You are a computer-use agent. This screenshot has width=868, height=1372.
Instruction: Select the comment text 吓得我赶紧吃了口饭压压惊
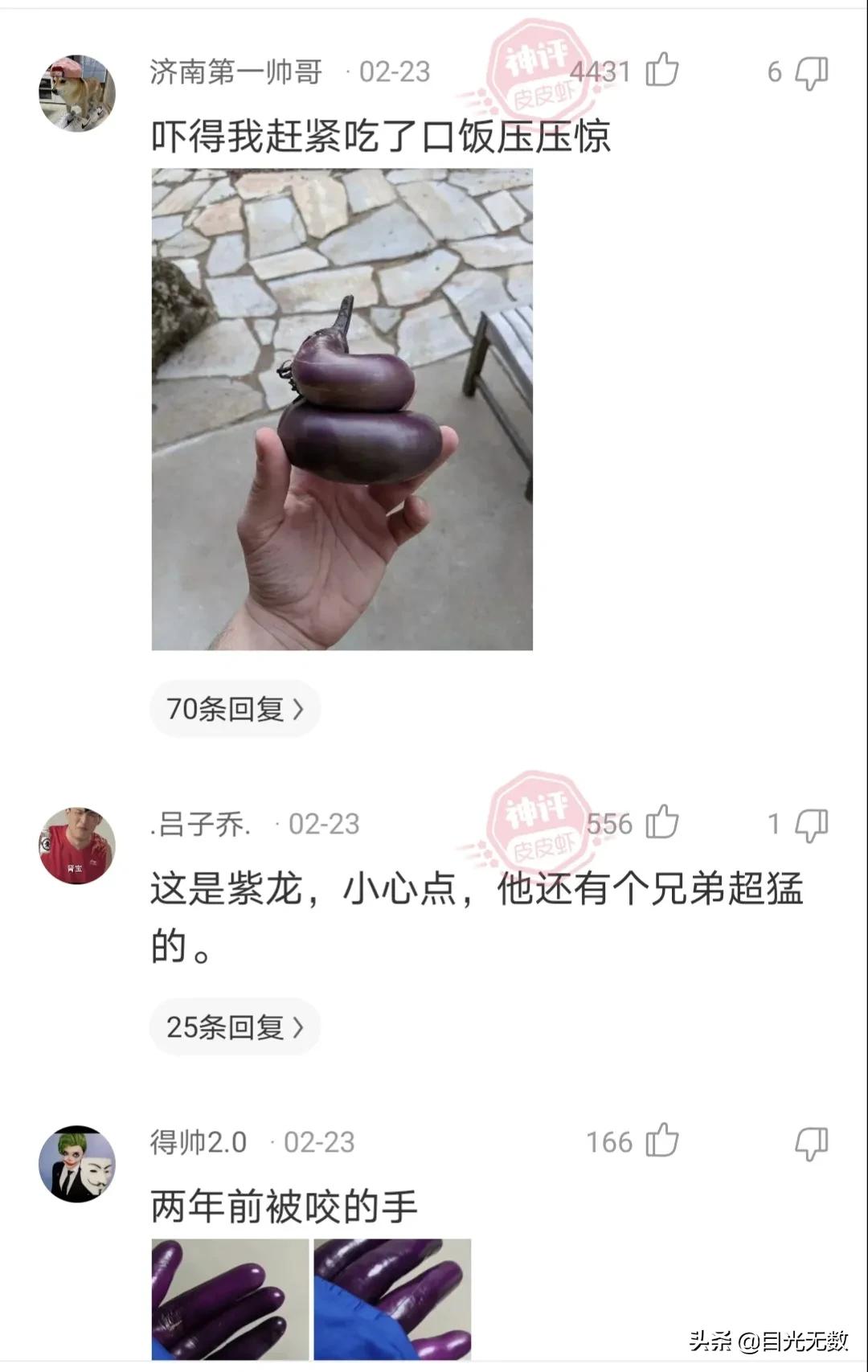point(378,137)
